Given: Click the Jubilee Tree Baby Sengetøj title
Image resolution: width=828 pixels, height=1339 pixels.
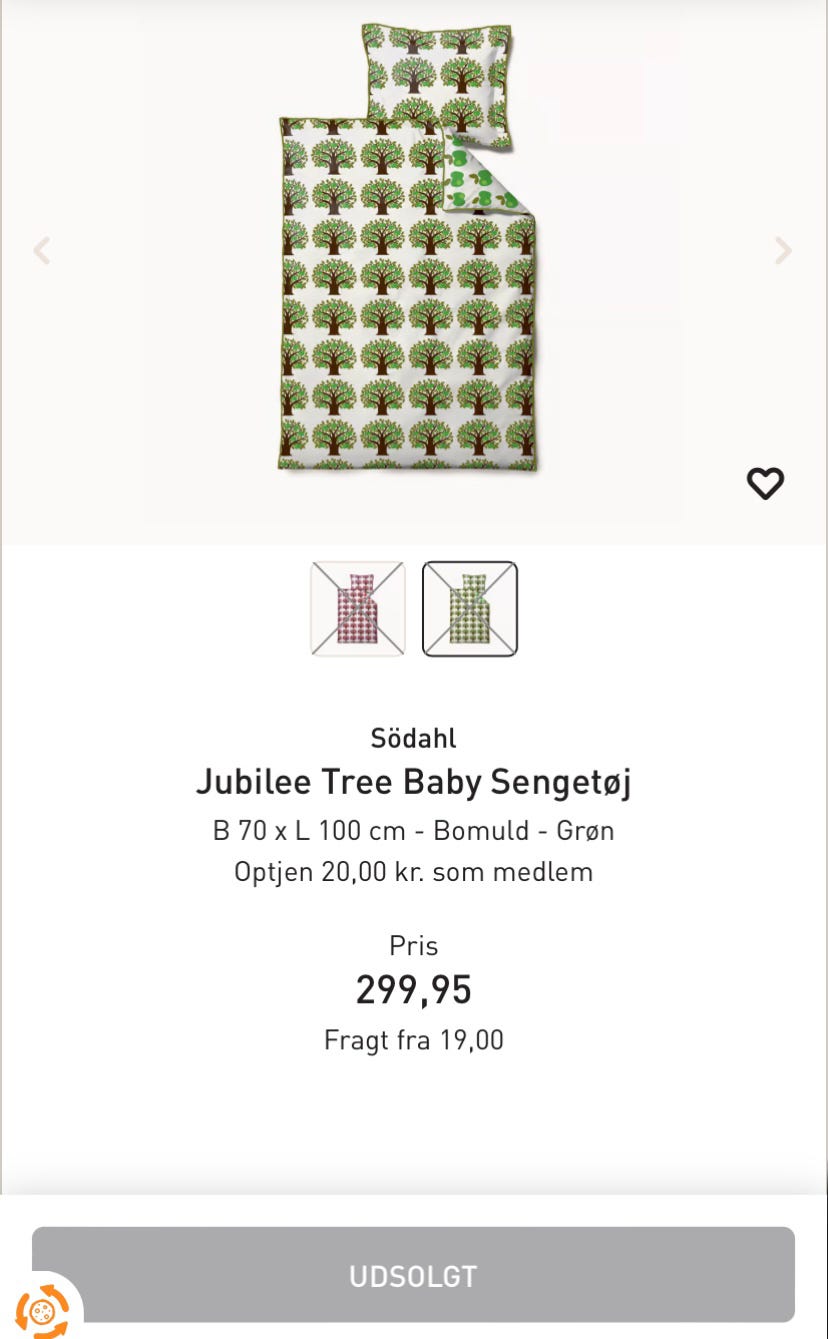Looking at the screenshot, I should pyautogui.click(x=413, y=782).
